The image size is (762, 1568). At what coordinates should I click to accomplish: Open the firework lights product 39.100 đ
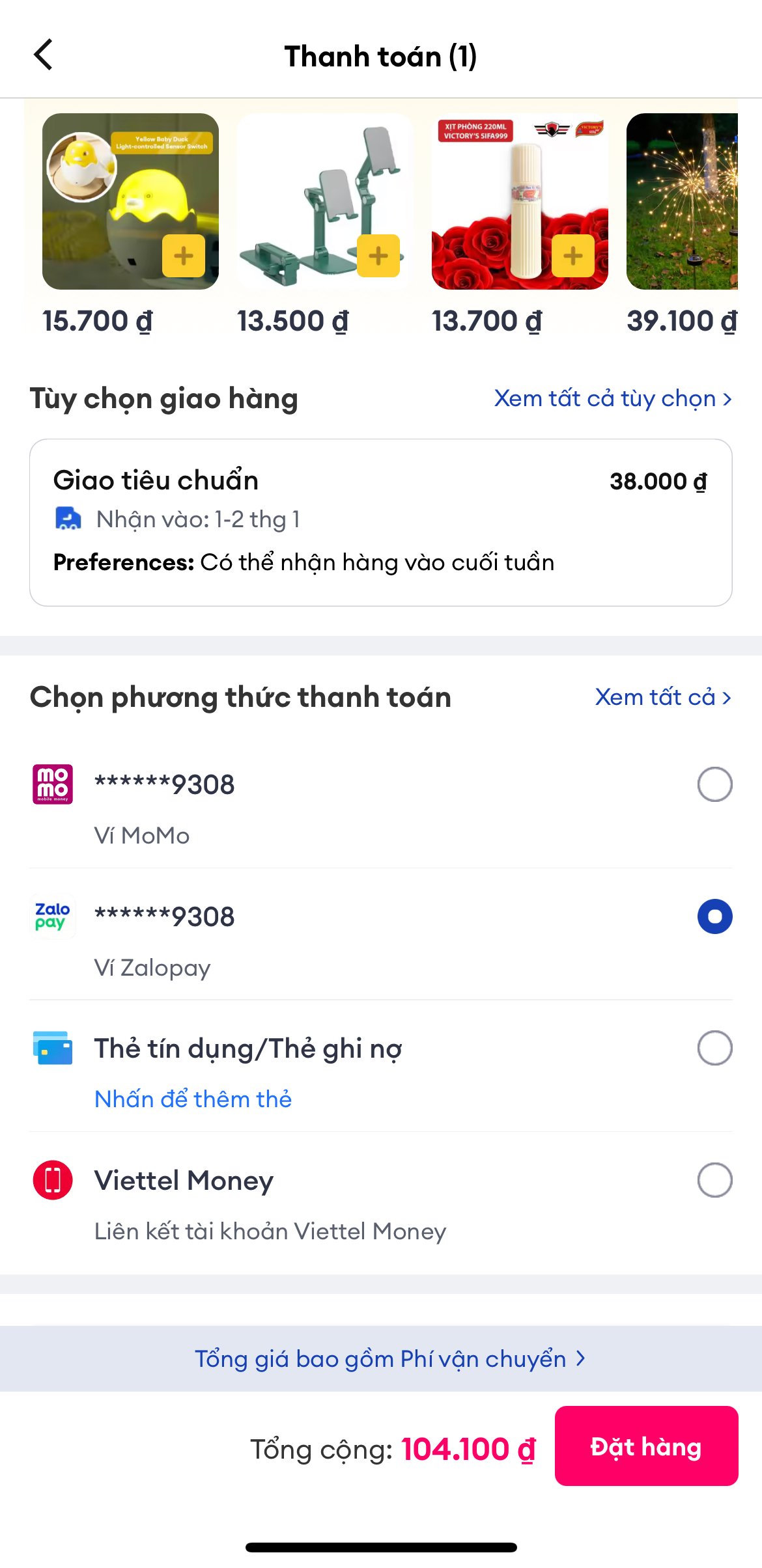point(681,202)
